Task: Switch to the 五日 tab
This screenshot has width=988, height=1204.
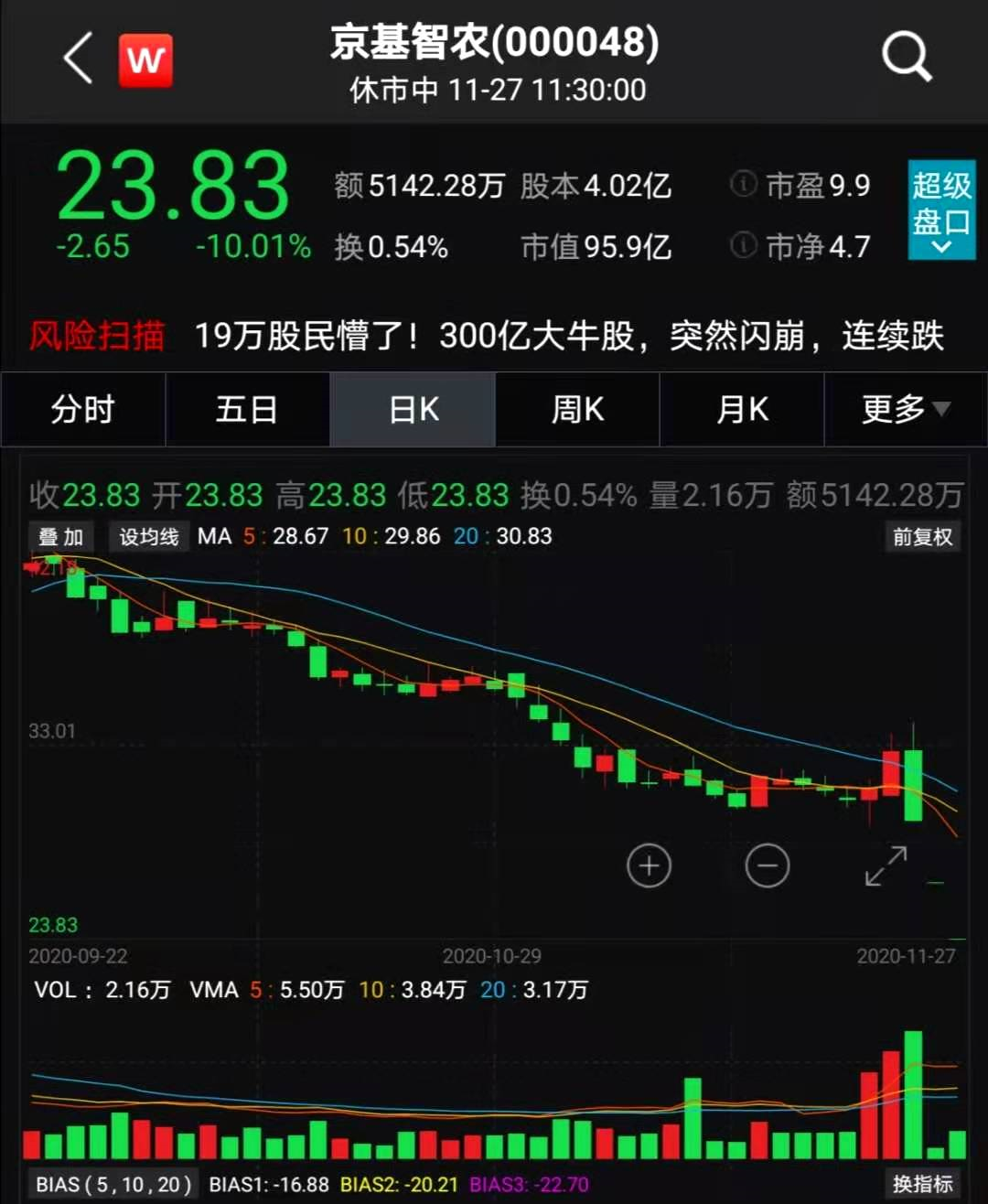Action: coord(247,410)
